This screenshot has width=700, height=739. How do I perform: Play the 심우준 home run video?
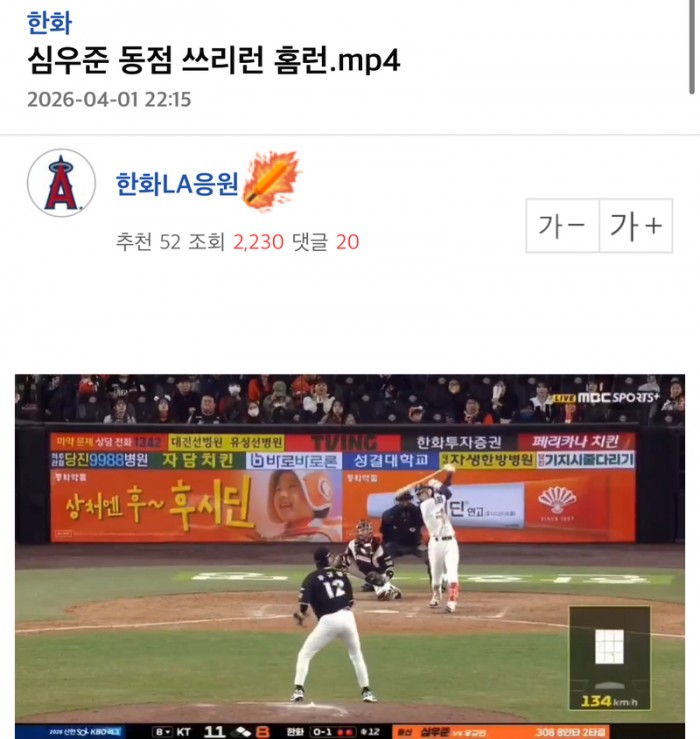(350, 555)
